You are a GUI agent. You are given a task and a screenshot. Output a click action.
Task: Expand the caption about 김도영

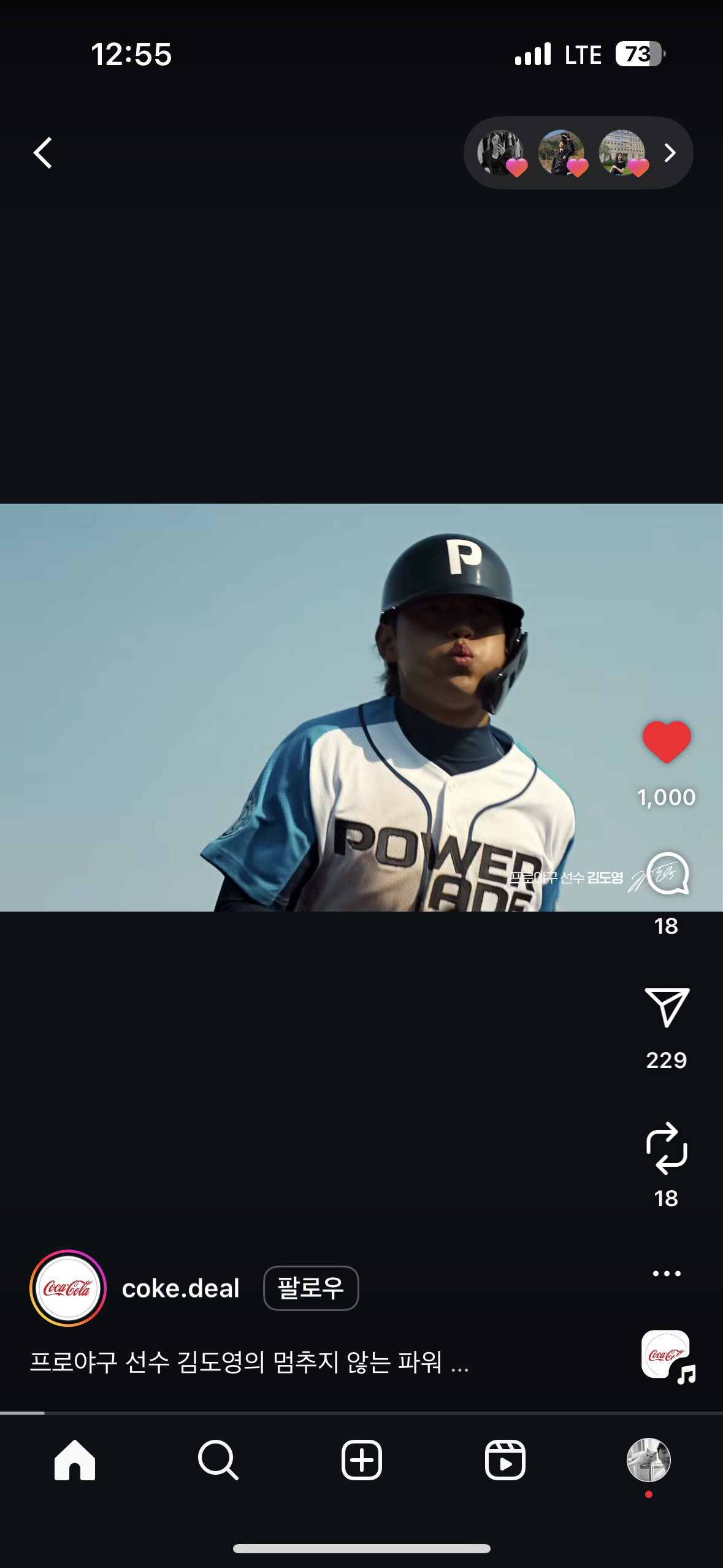[x=250, y=1362]
